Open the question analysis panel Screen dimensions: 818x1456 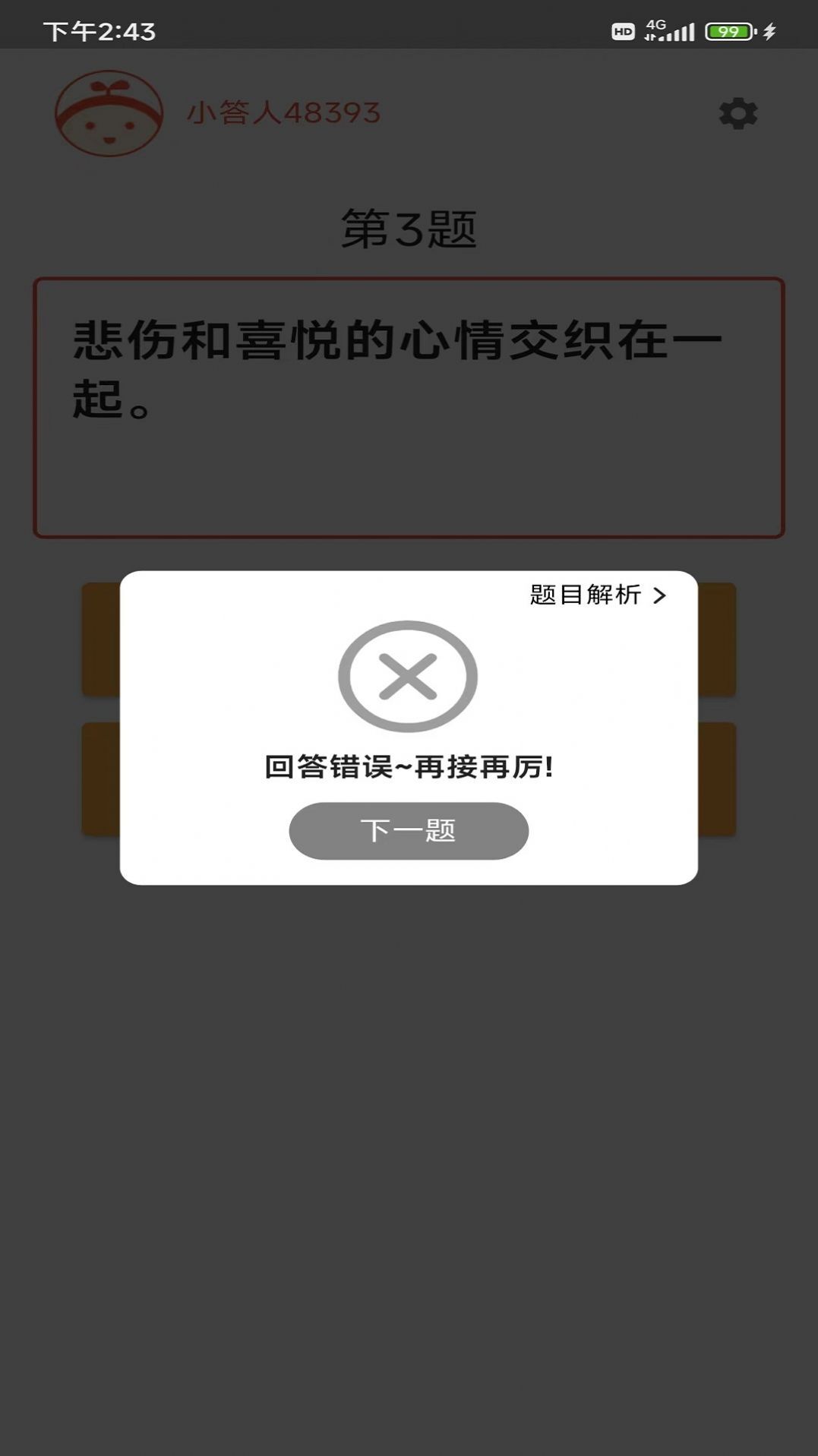595,598
